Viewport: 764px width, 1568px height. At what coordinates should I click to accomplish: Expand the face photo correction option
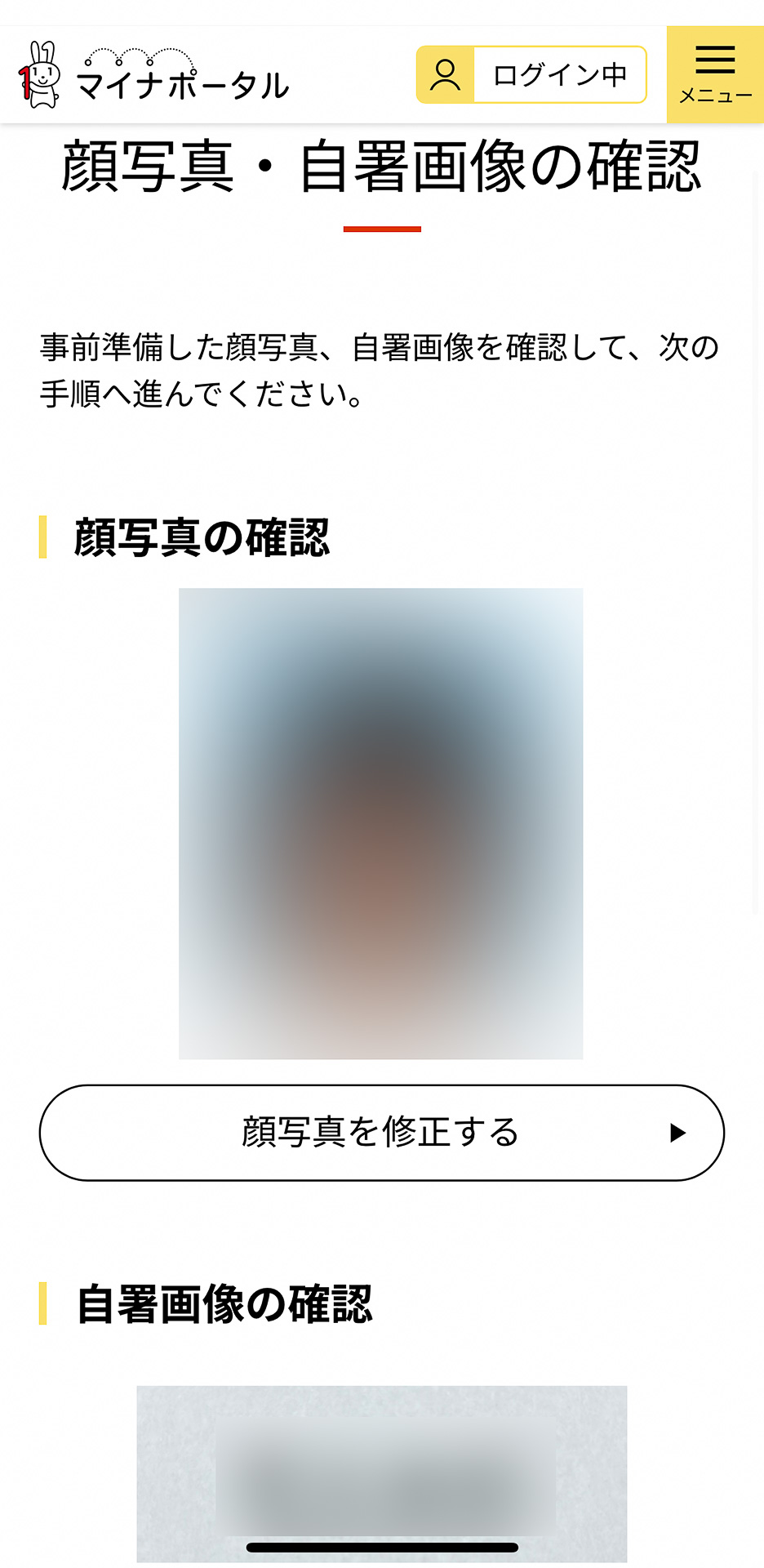click(x=380, y=1134)
